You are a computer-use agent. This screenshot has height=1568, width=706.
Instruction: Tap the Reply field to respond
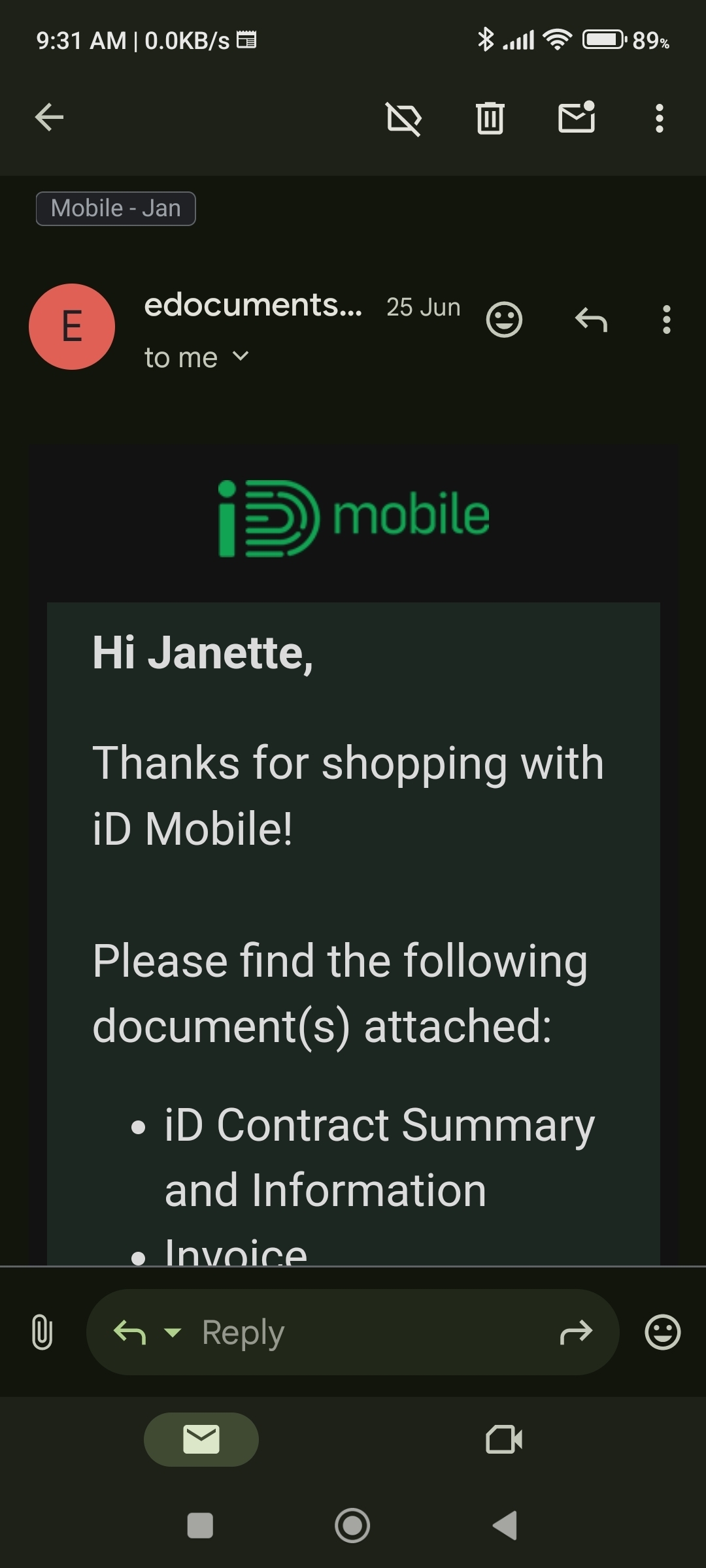pos(353,1332)
